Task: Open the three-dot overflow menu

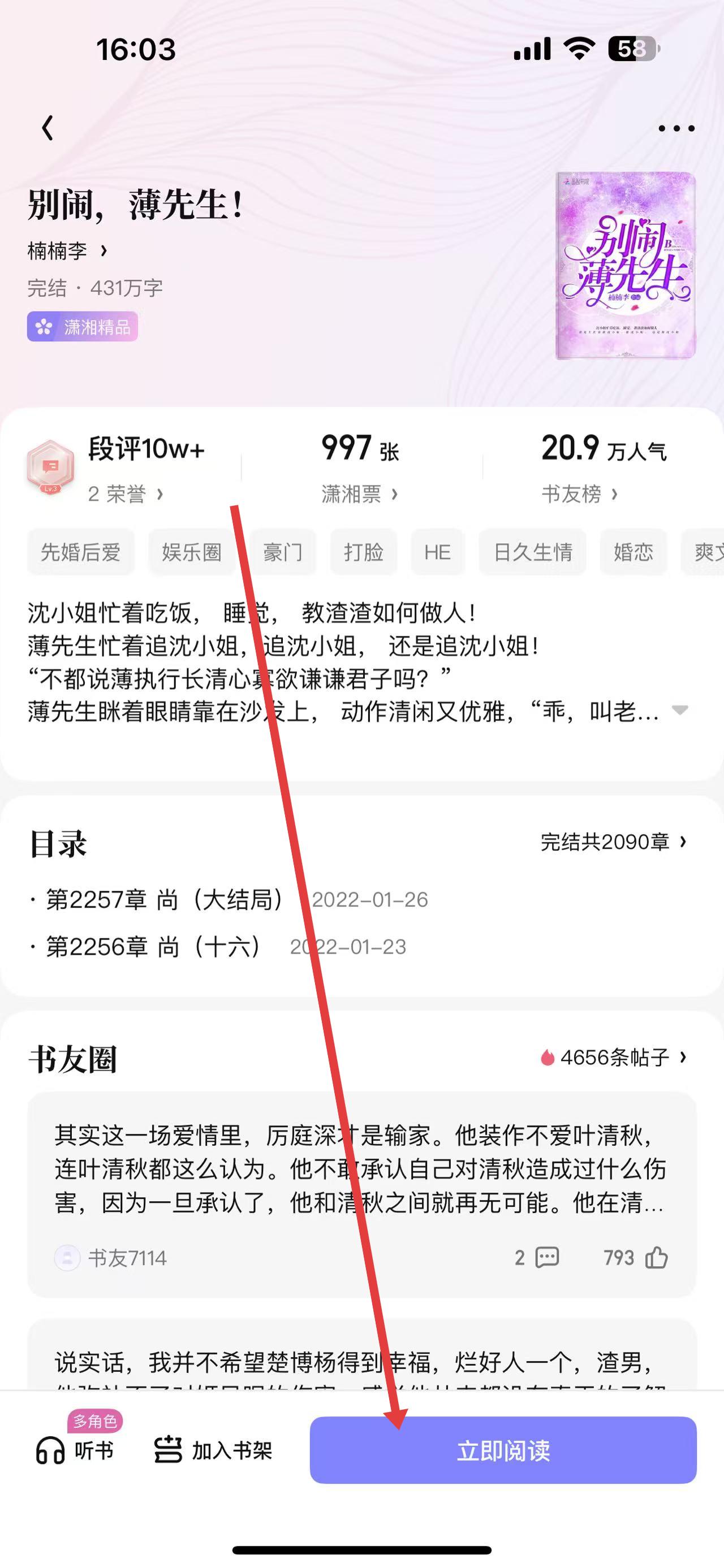Action: (x=676, y=128)
